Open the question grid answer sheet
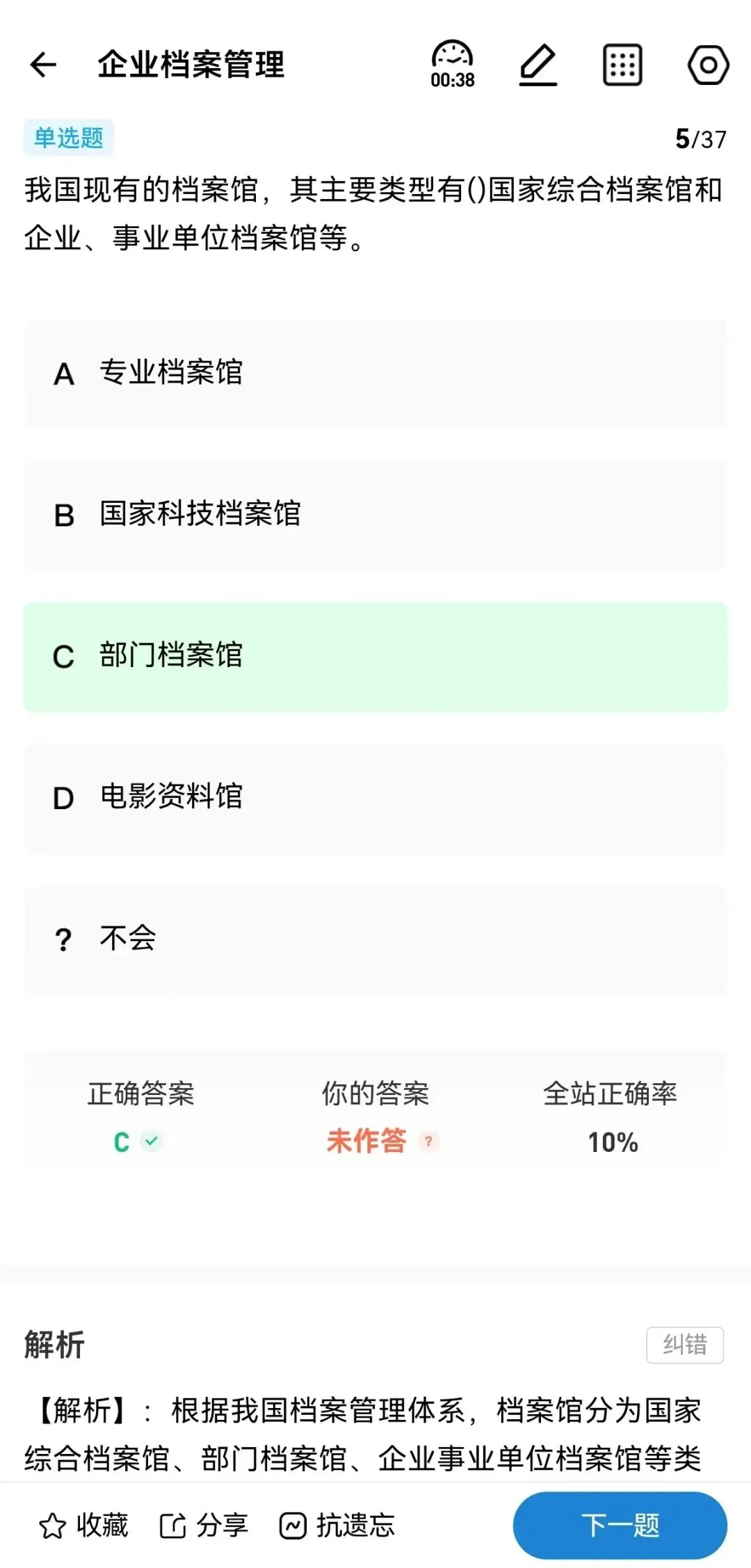 [622, 65]
